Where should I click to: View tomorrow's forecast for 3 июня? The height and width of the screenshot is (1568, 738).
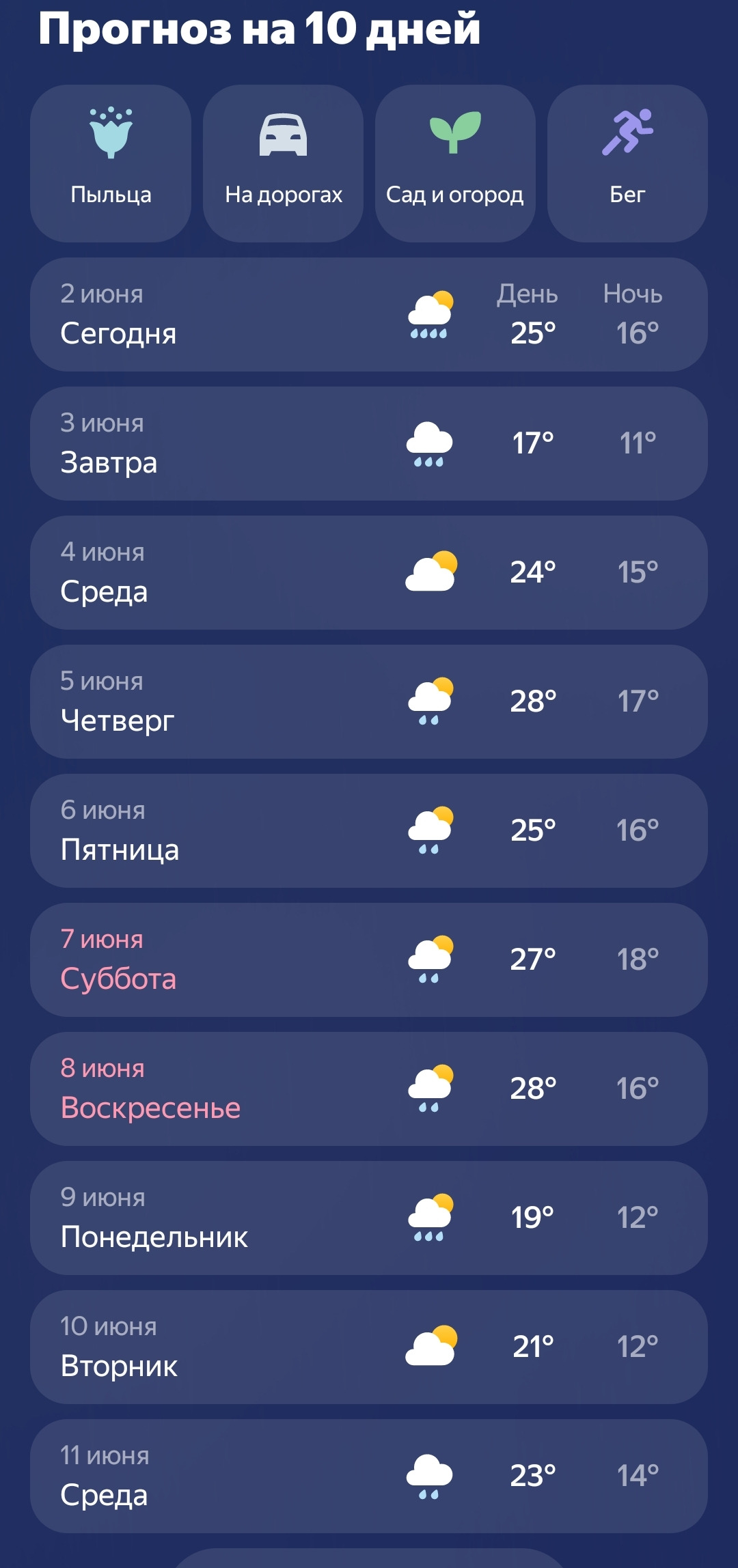[x=369, y=444]
